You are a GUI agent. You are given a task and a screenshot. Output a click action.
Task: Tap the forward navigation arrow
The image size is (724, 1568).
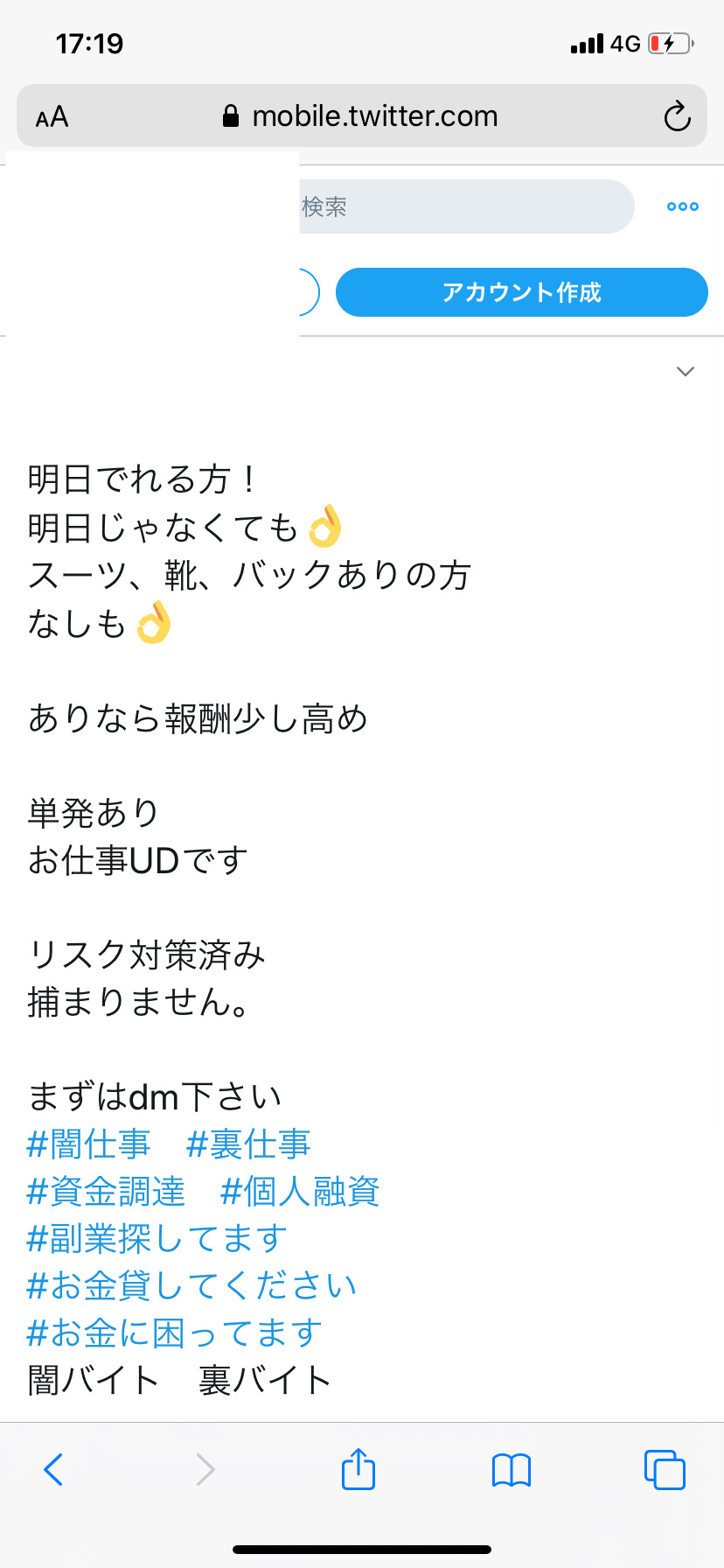pos(205,1469)
